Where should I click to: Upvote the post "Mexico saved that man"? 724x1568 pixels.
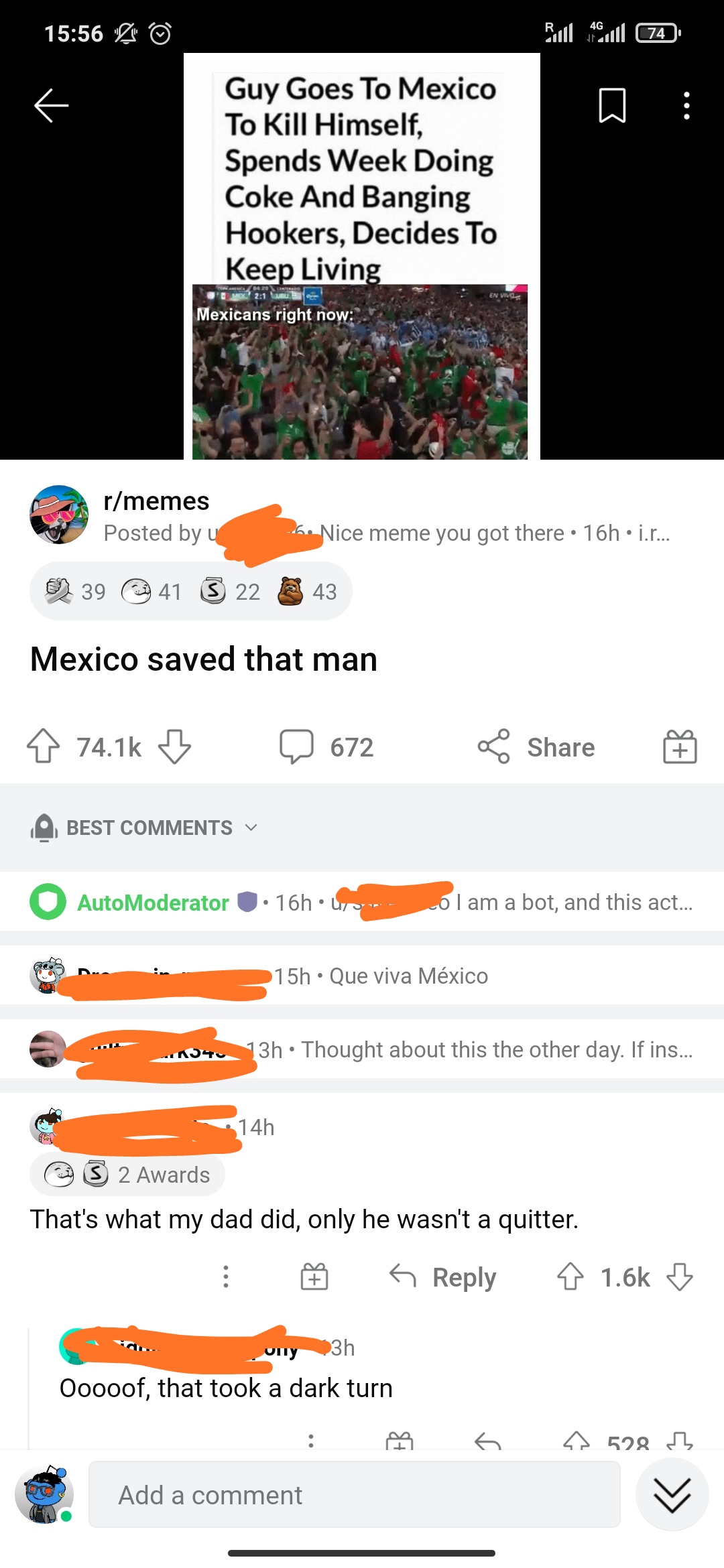(x=44, y=746)
